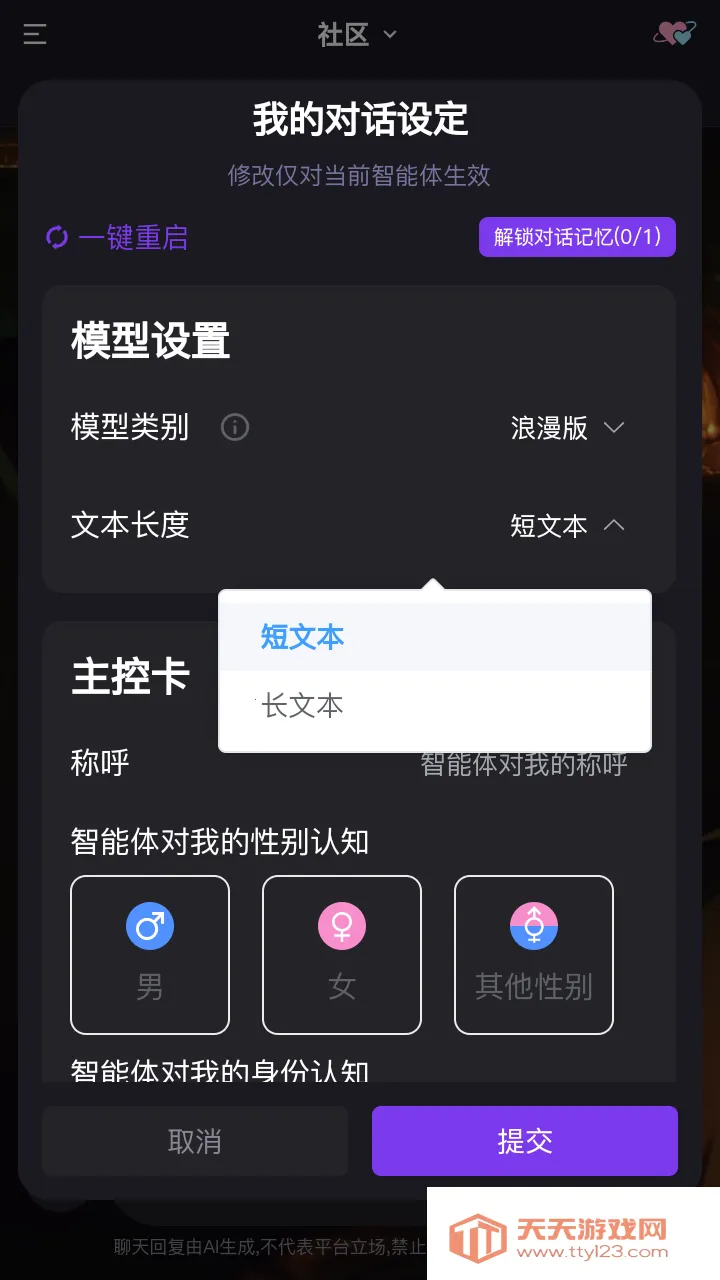The image size is (720, 1280).
Task: Click the circular refresh icon beside 一键重启
Action: click(x=57, y=238)
